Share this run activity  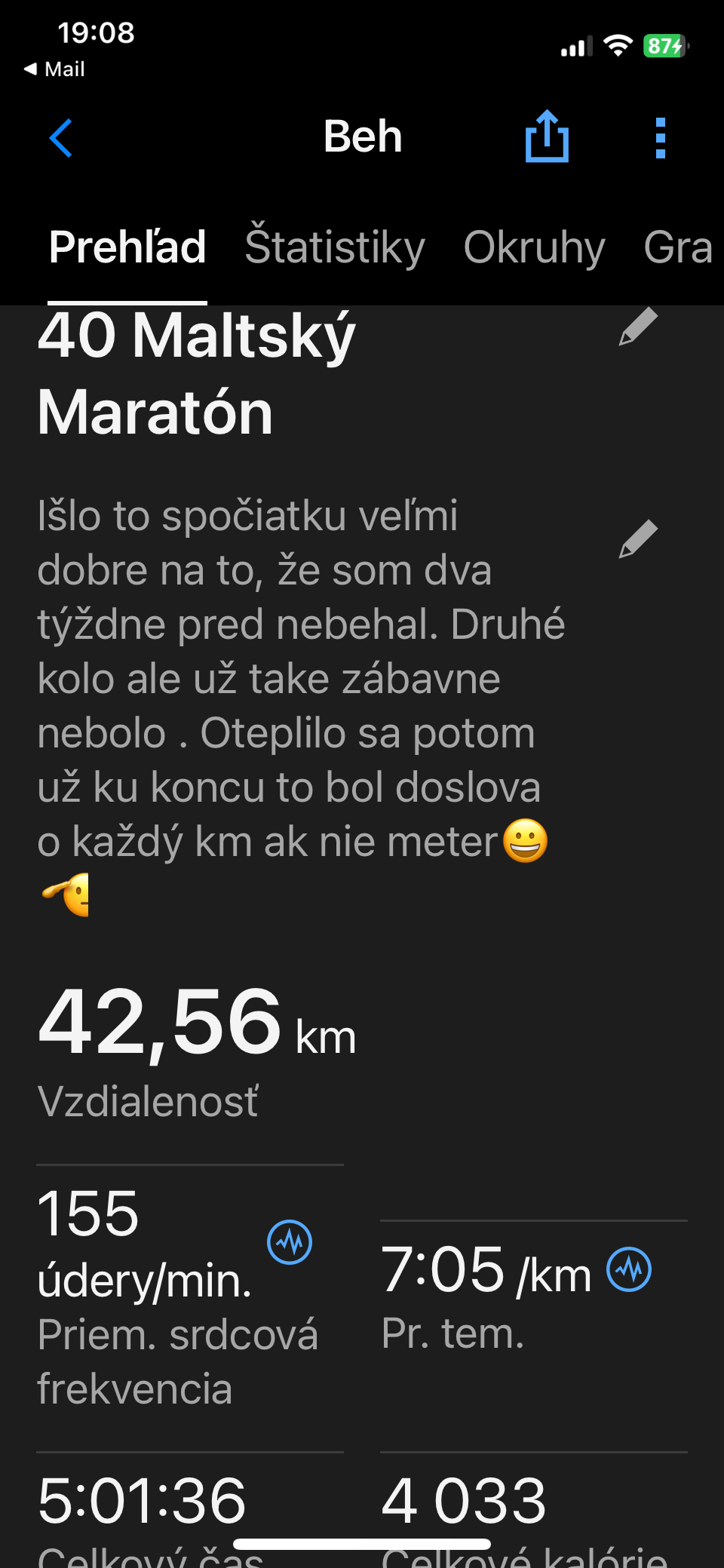[x=547, y=136]
